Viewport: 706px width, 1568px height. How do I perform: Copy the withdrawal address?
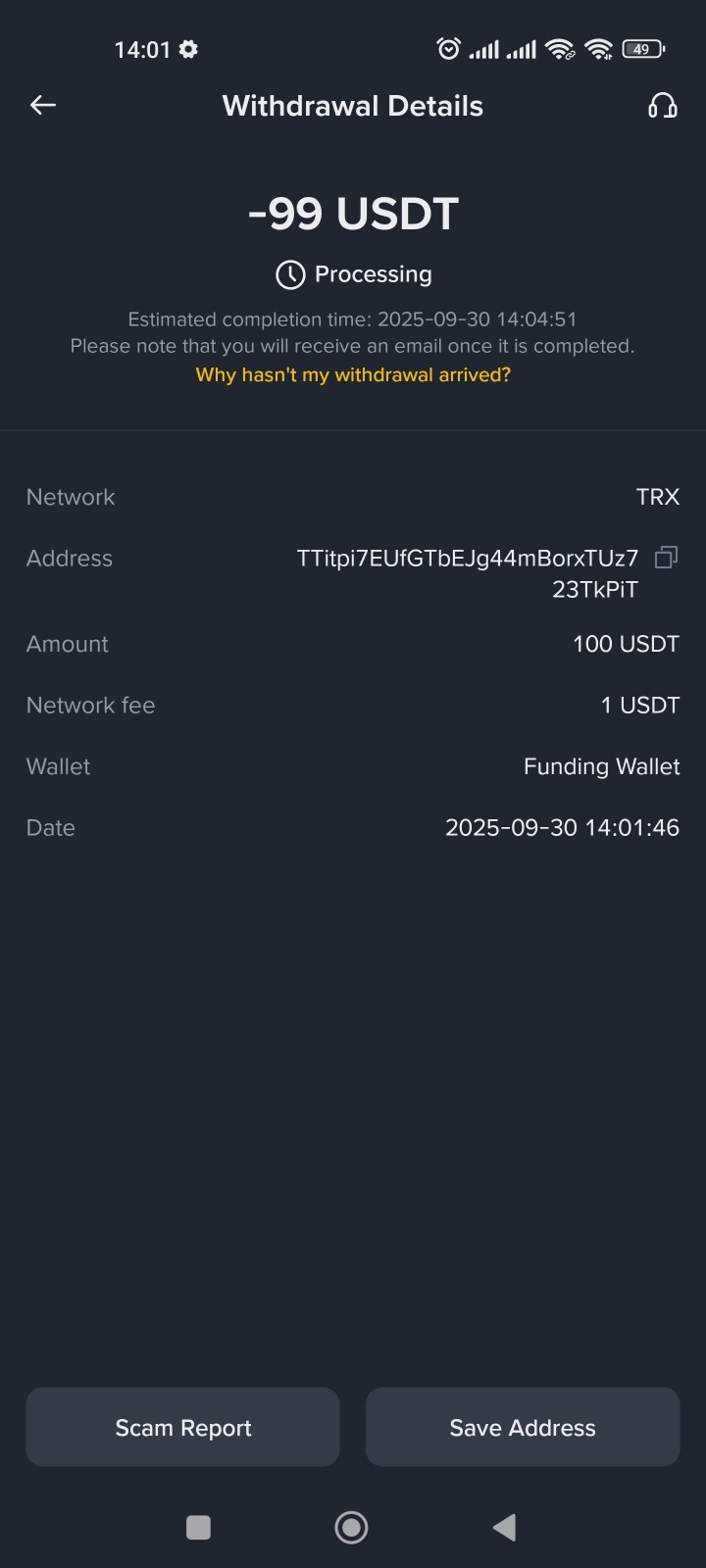pyautogui.click(x=666, y=558)
